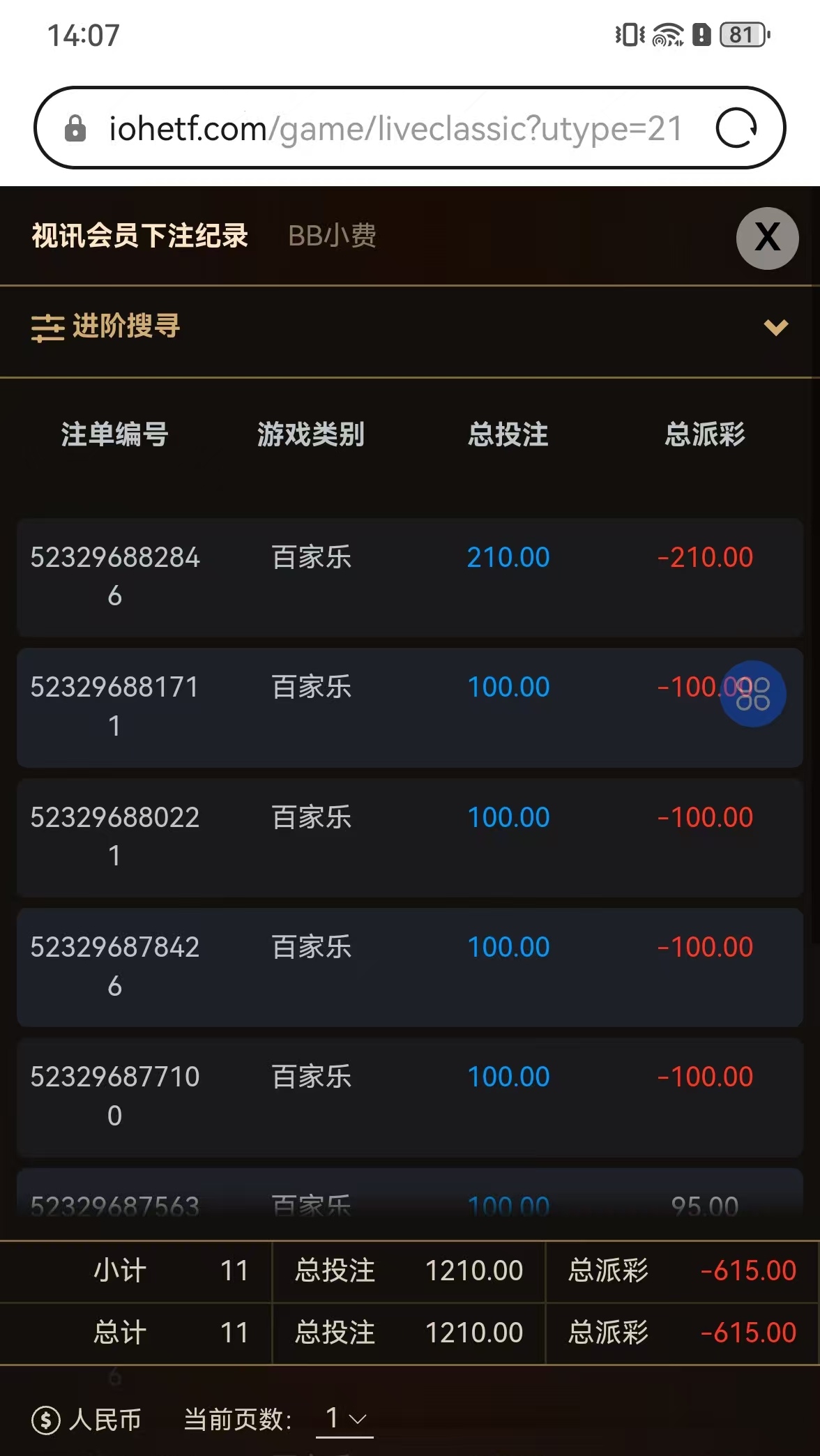Reload the page in the address bar
Viewport: 820px width, 1456px height.
click(x=736, y=128)
